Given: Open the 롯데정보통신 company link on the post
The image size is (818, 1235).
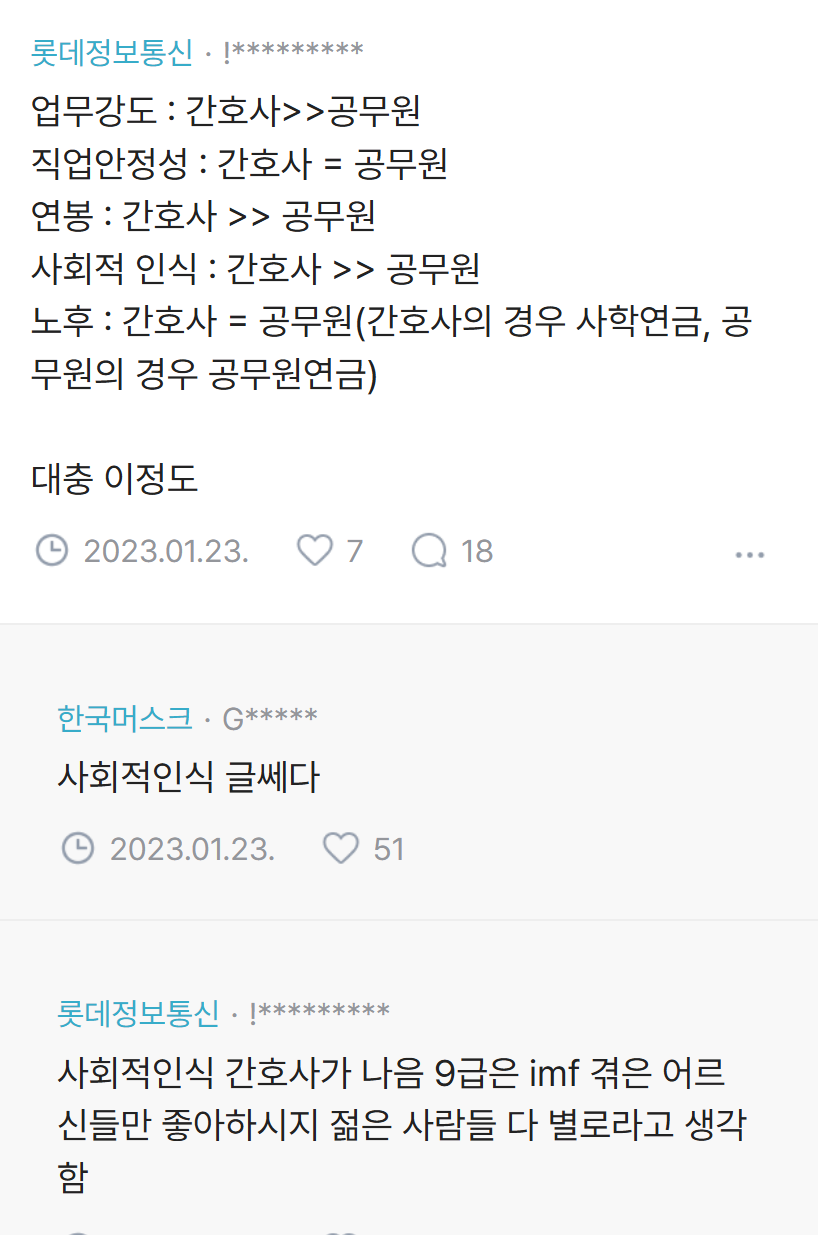Looking at the screenshot, I should tap(111, 52).
